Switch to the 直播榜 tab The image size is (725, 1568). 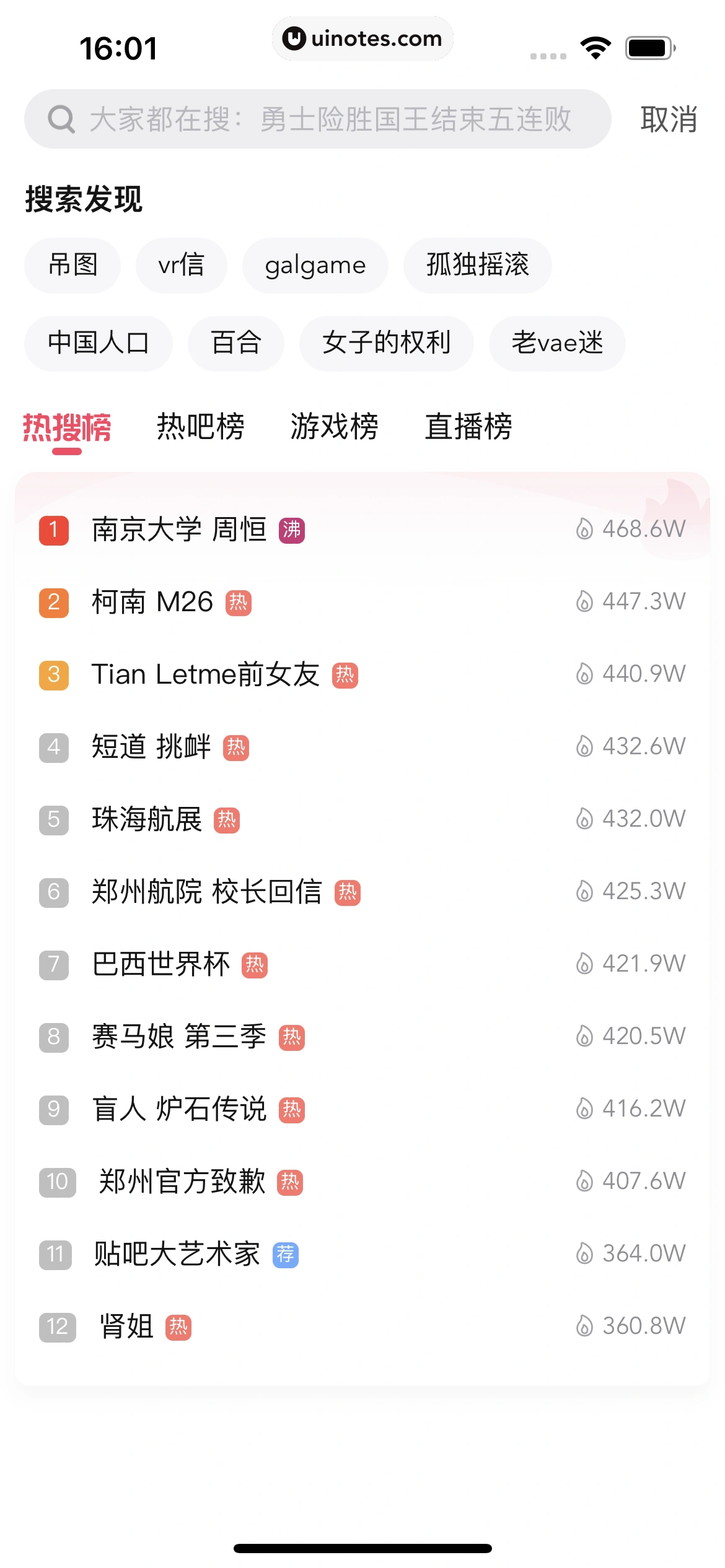(x=468, y=427)
